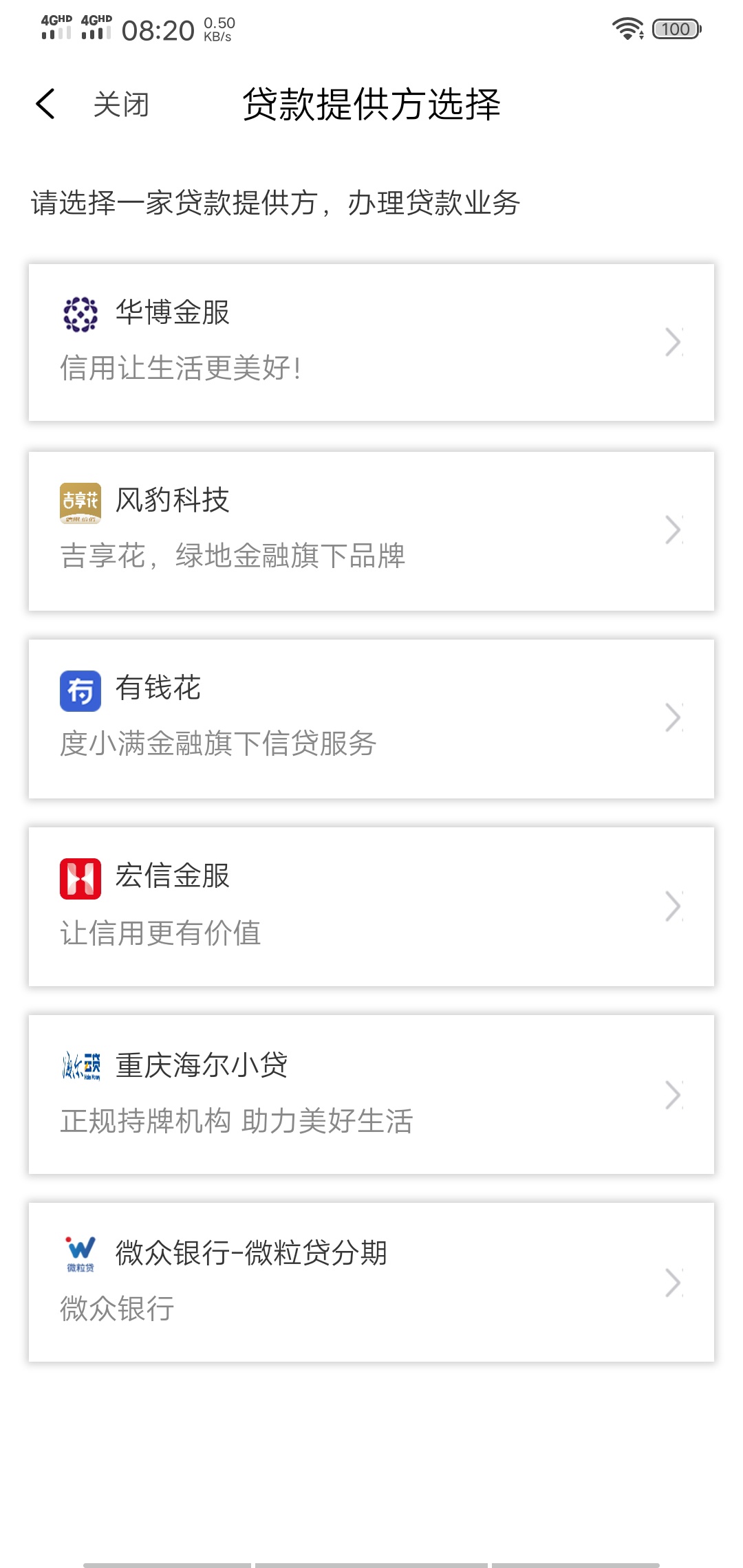The width and height of the screenshot is (743, 1568).
Task: Open the 有钱花 loan option
Action: tap(371, 719)
